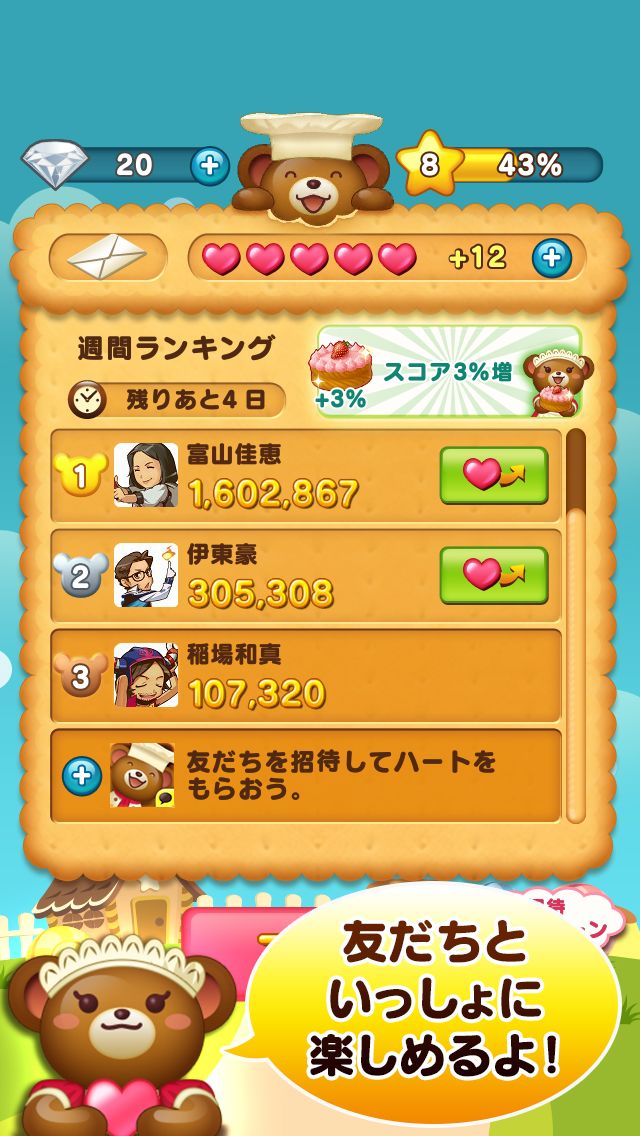Open the envelope mailbox
Screen dimensions: 640x1136
click(x=107, y=258)
